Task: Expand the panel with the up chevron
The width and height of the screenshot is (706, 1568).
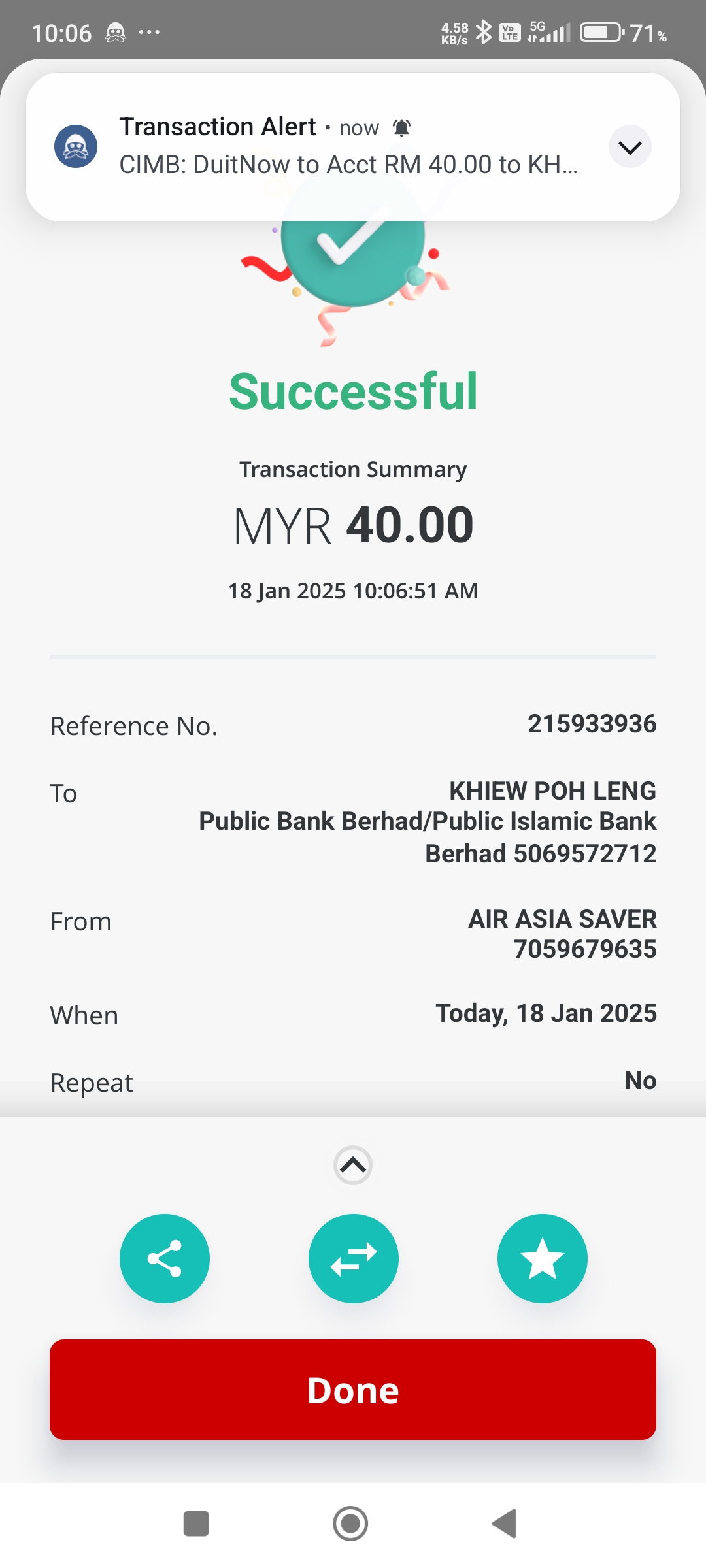Action: [353, 1165]
